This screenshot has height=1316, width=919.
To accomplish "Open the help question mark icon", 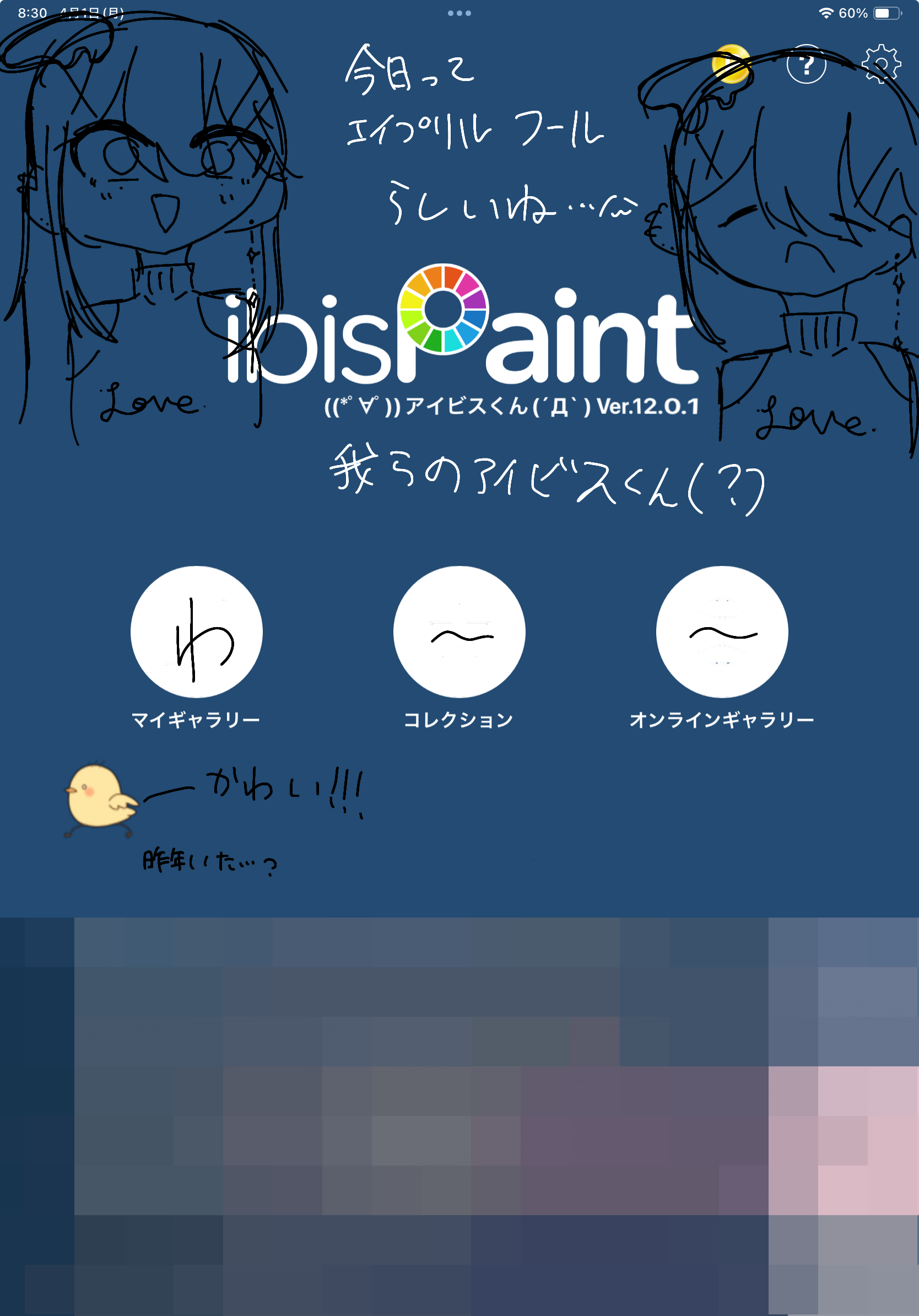I will (x=806, y=64).
